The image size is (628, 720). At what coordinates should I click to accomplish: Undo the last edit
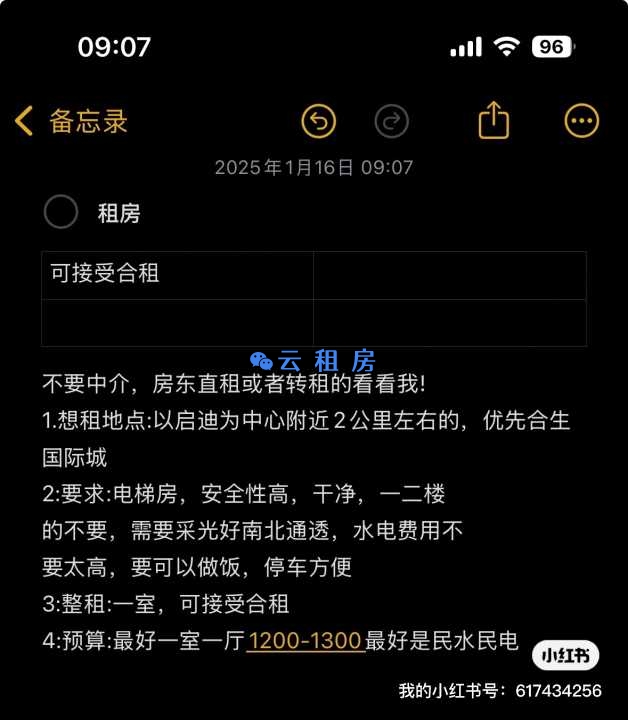point(319,121)
